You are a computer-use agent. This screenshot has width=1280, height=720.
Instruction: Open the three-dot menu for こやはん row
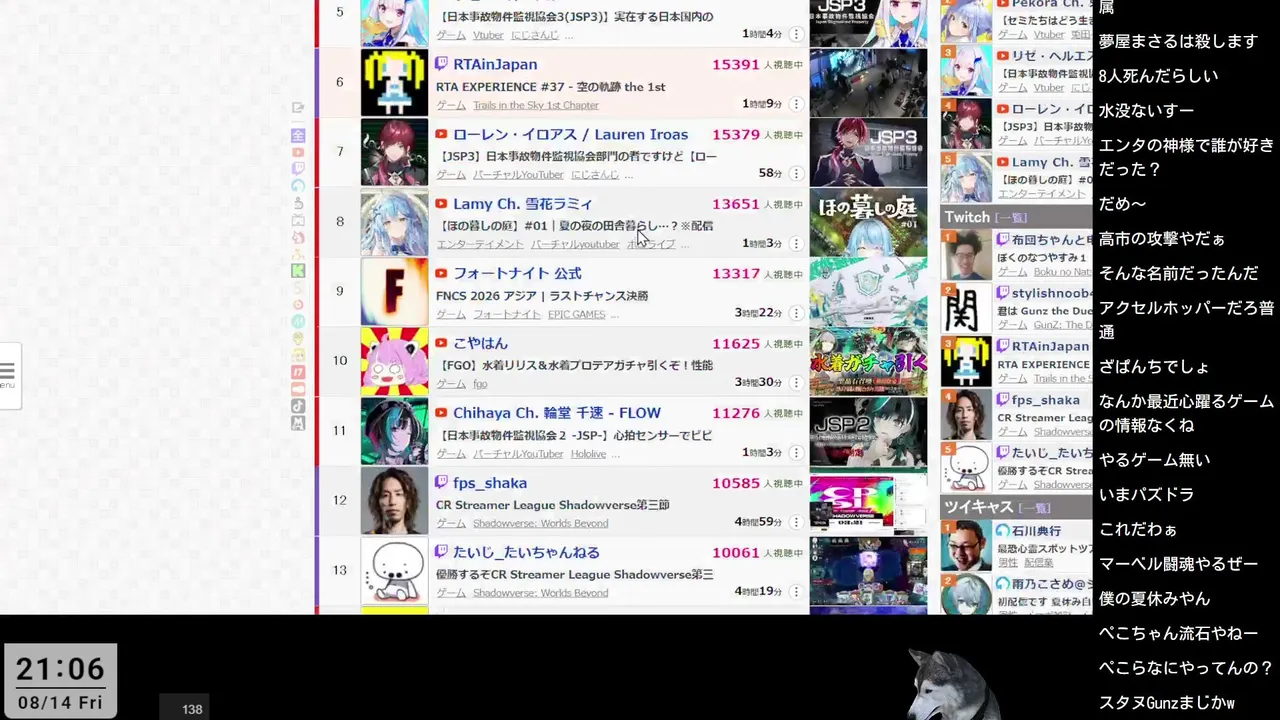[796, 382]
